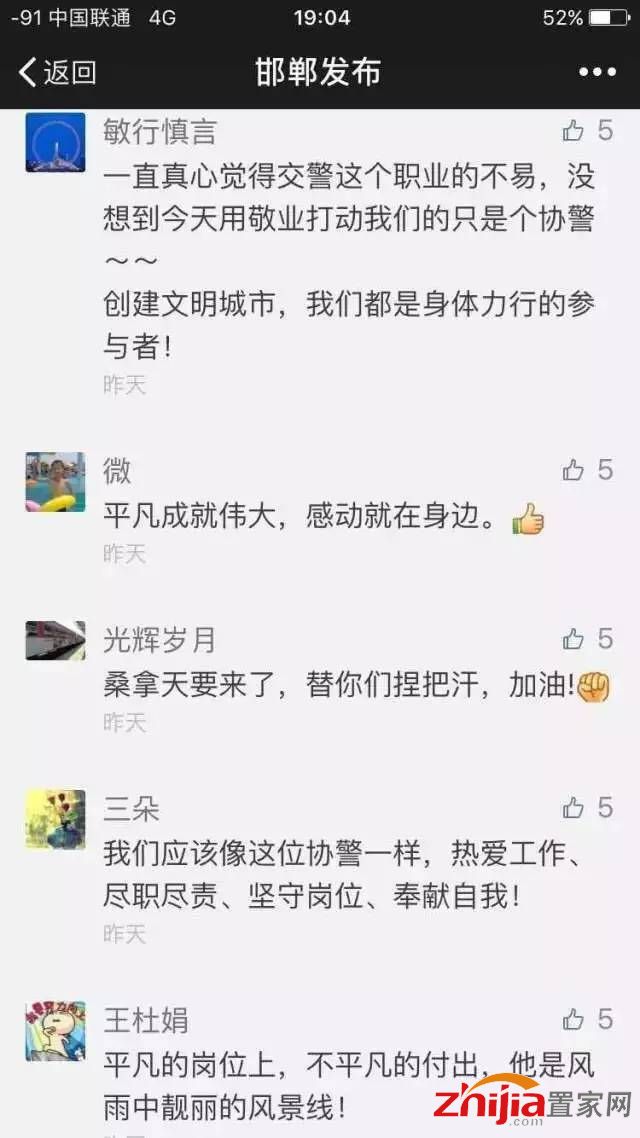Viewport: 640px width, 1138px height.
Task: Go back with the 返回 button
Action: pyautogui.click(x=58, y=72)
